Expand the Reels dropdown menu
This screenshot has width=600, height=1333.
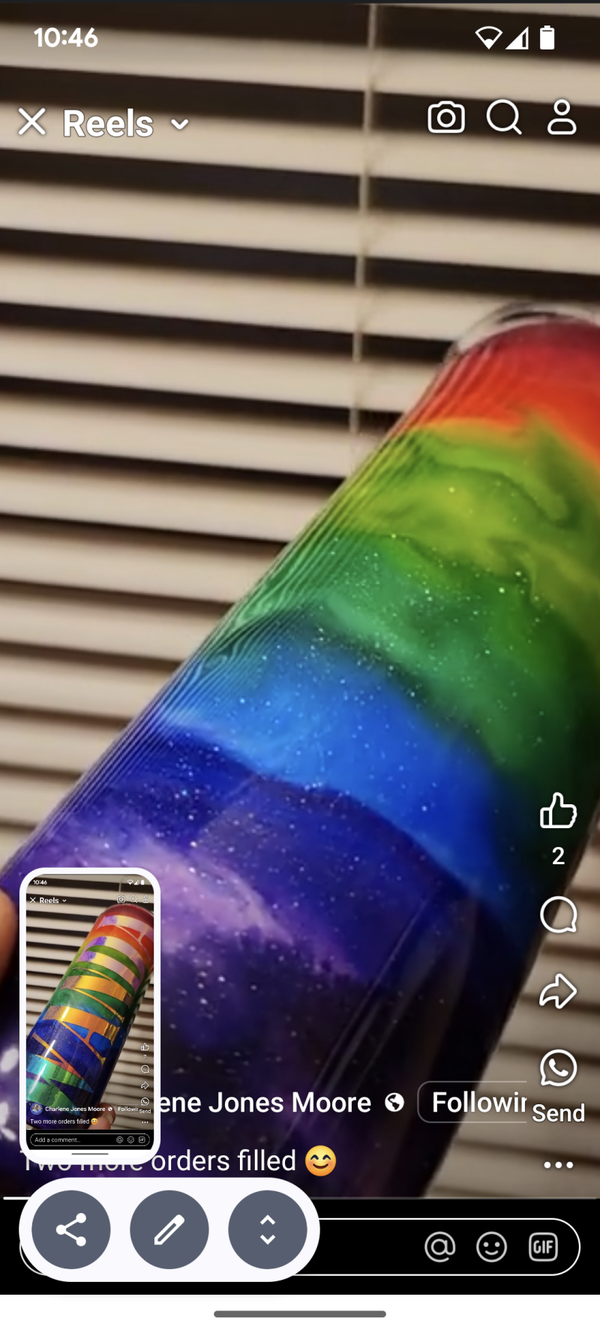click(x=180, y=124)
